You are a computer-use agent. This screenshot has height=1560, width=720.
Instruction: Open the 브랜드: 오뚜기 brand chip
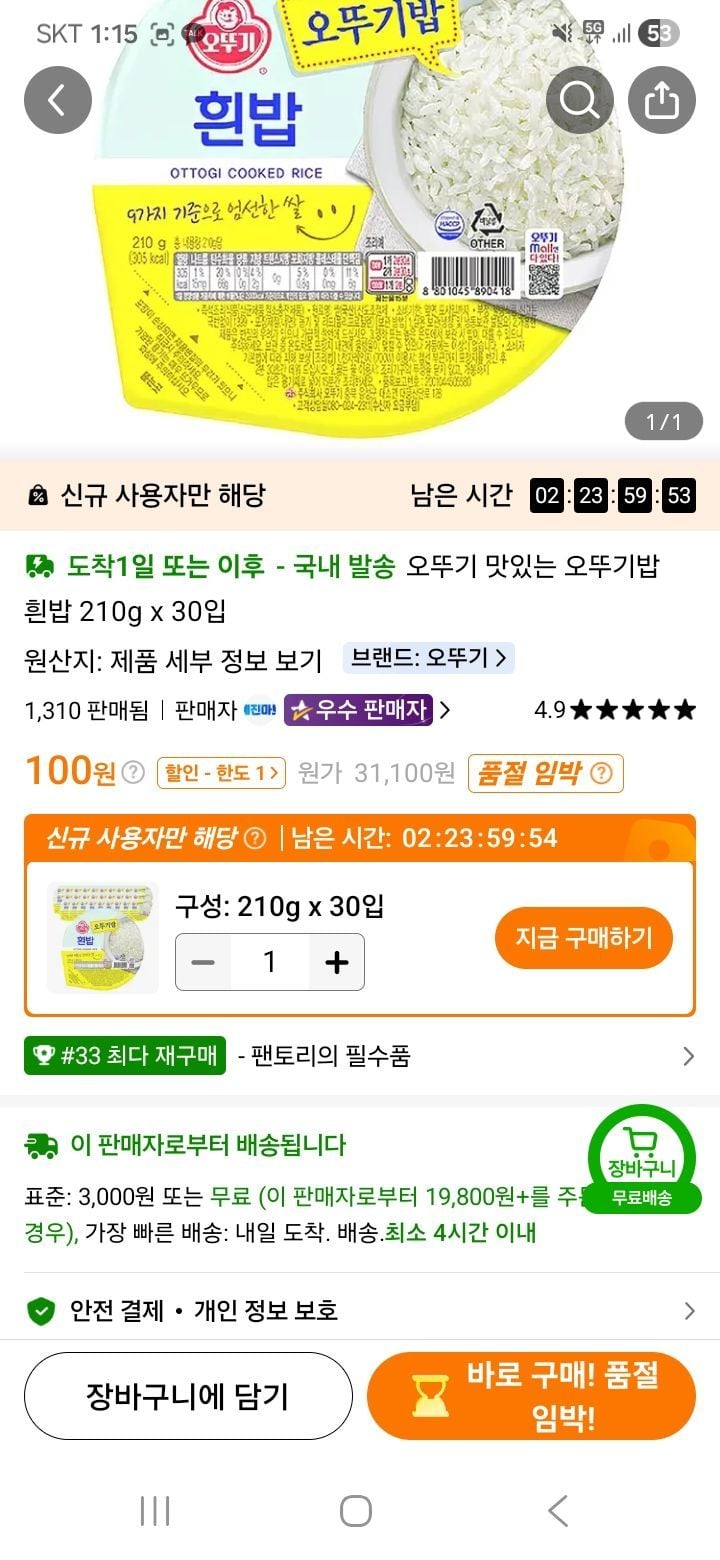click(429, 658)
